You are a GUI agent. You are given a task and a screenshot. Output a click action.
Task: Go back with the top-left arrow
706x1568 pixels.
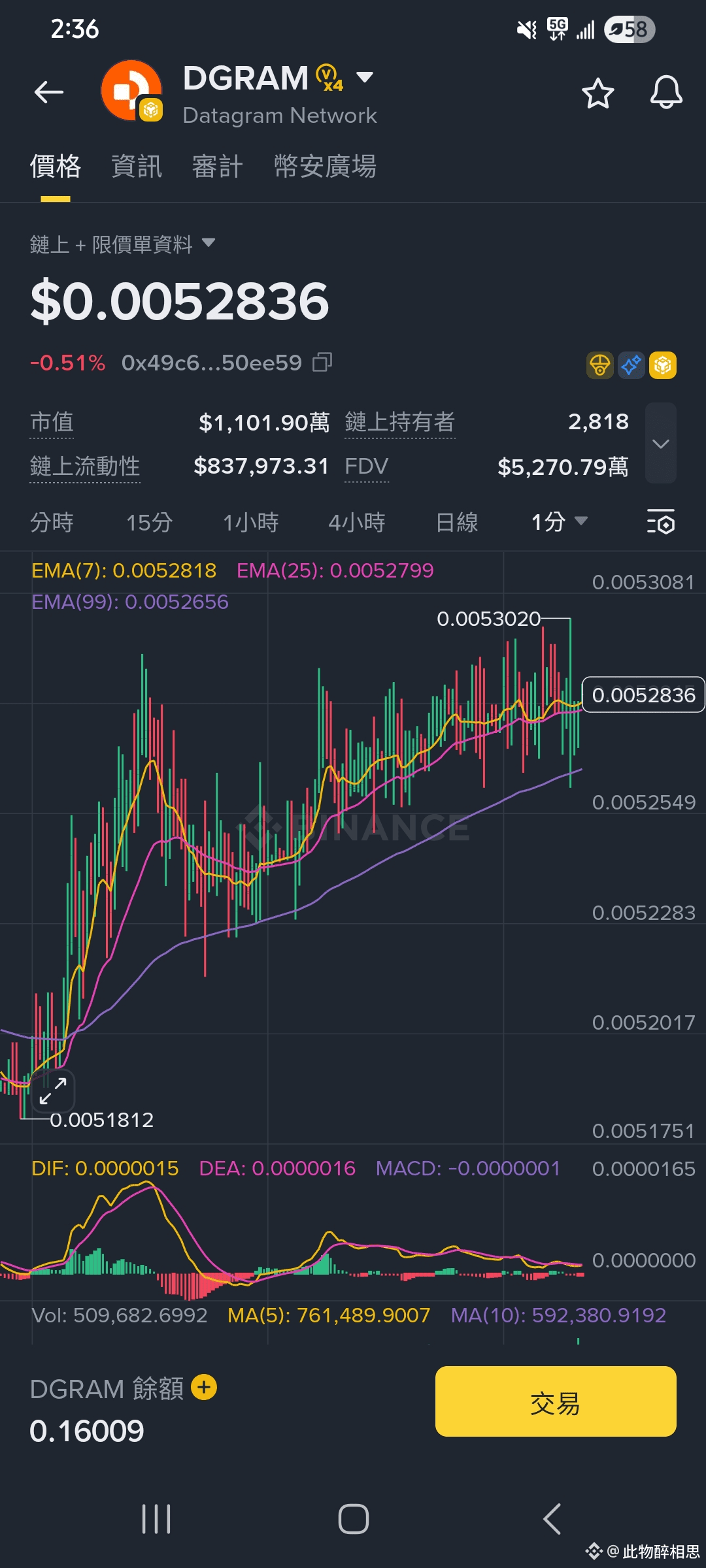pyautogui.click(x=49, y=92)
